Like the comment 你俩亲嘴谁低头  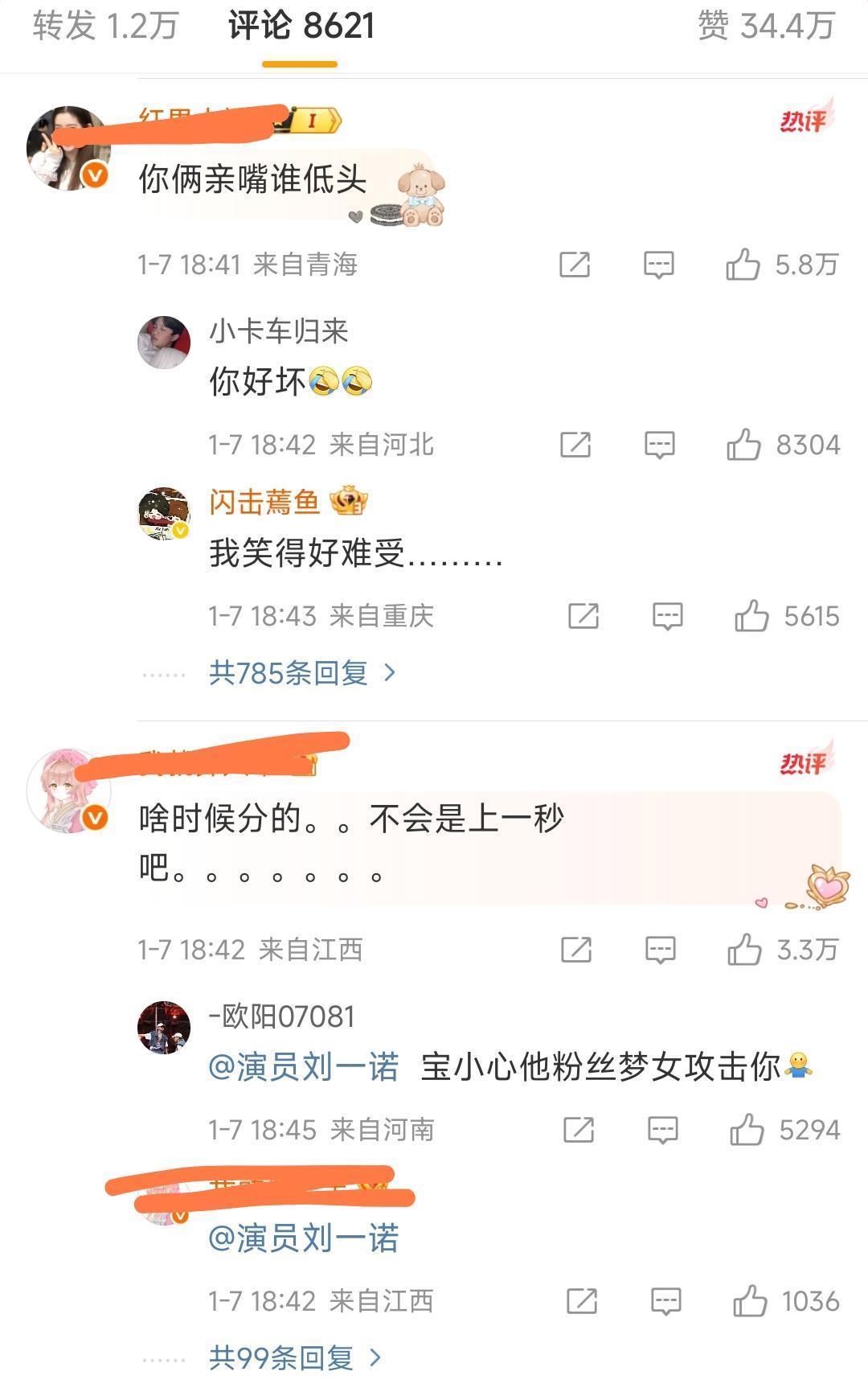[x=743, y=265]
